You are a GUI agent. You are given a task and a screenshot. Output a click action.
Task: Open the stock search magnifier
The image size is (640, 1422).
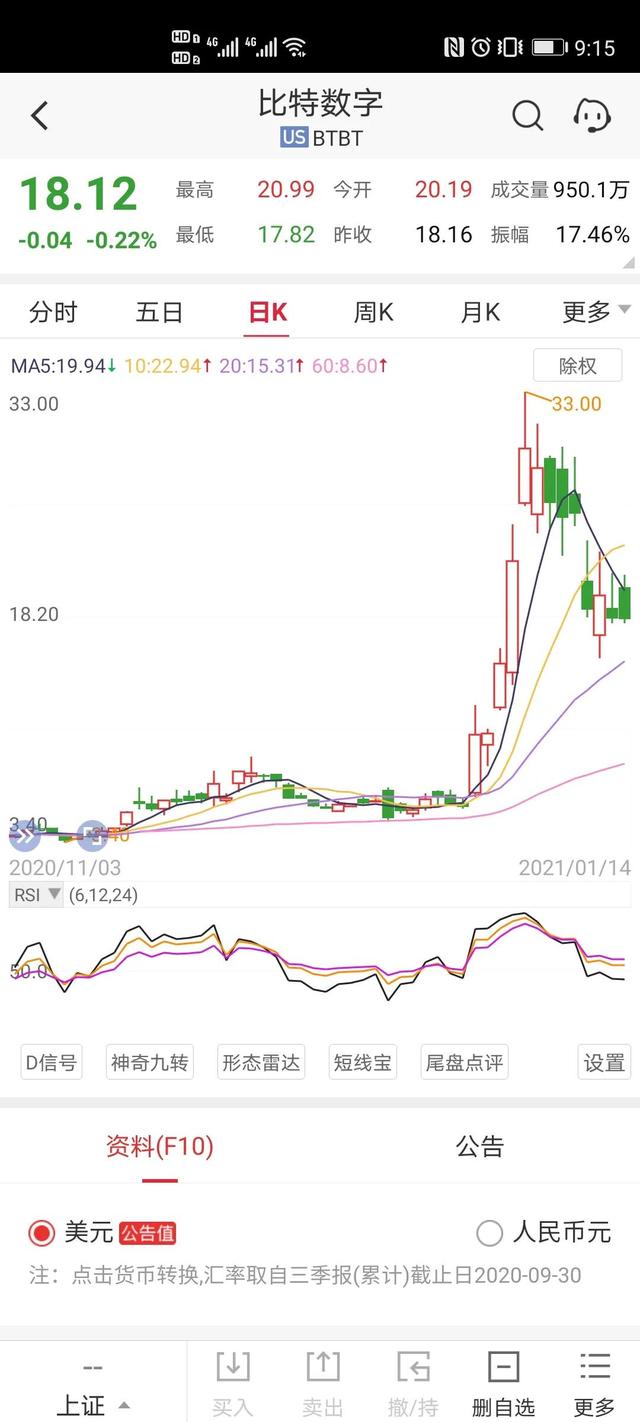pos(527,116)
